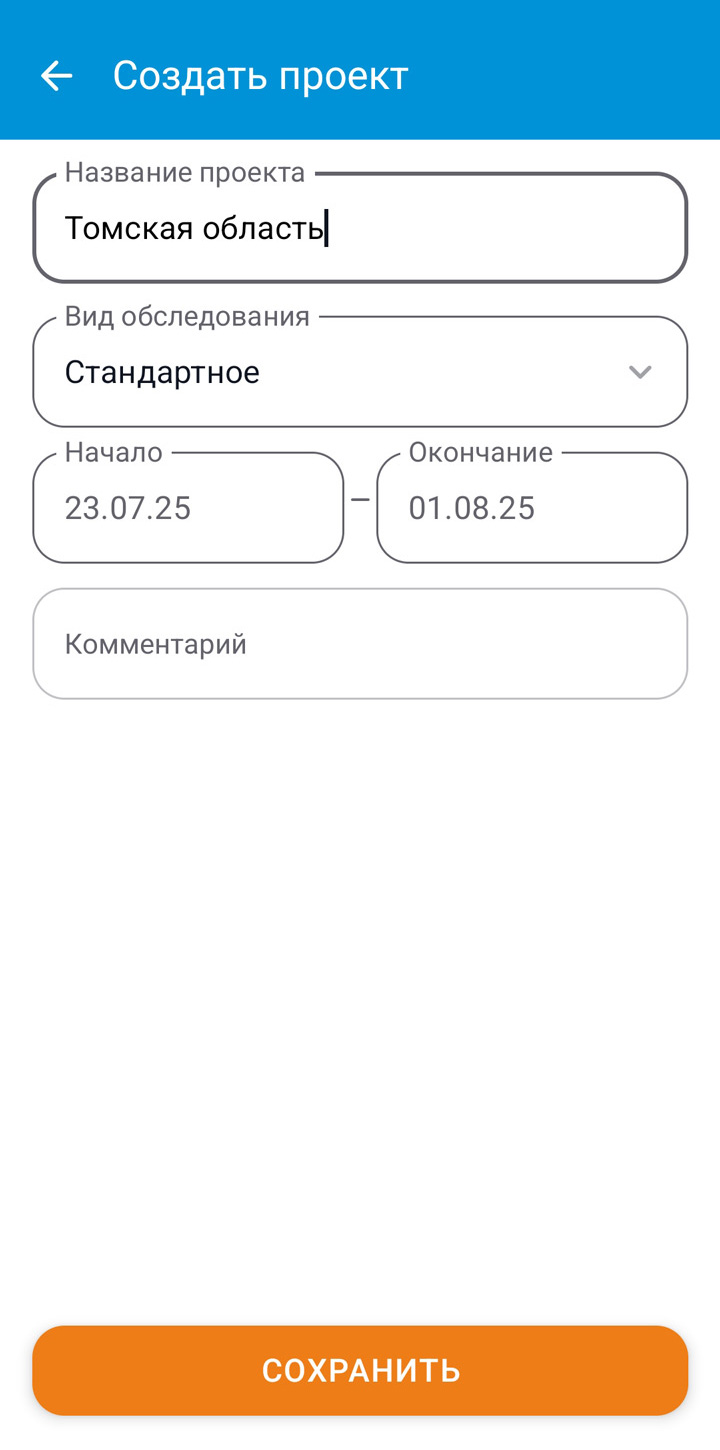This screenshot has height=1450, width=720.
Task: Change the Начало start date
Action: pyautogui.click(x=188, y=508)
